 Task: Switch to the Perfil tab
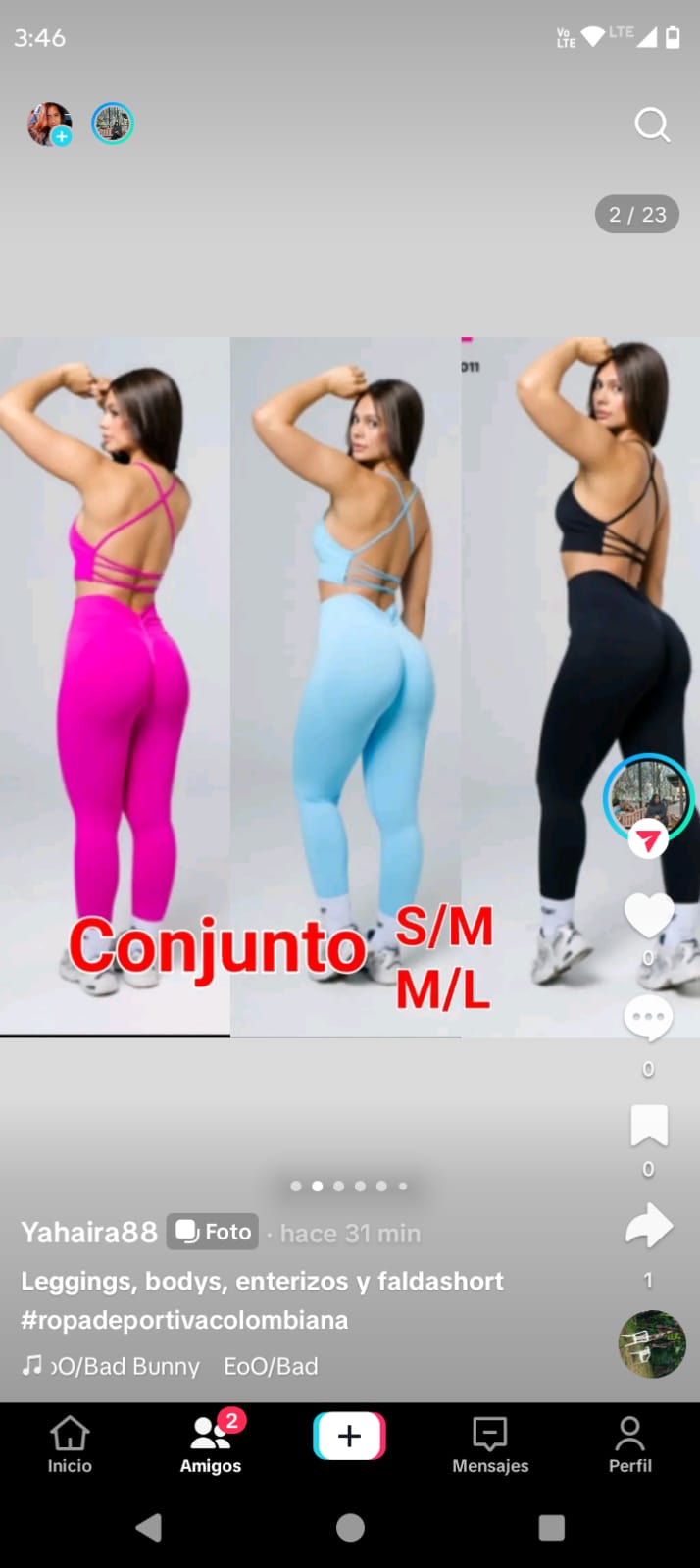point(629,1444)
